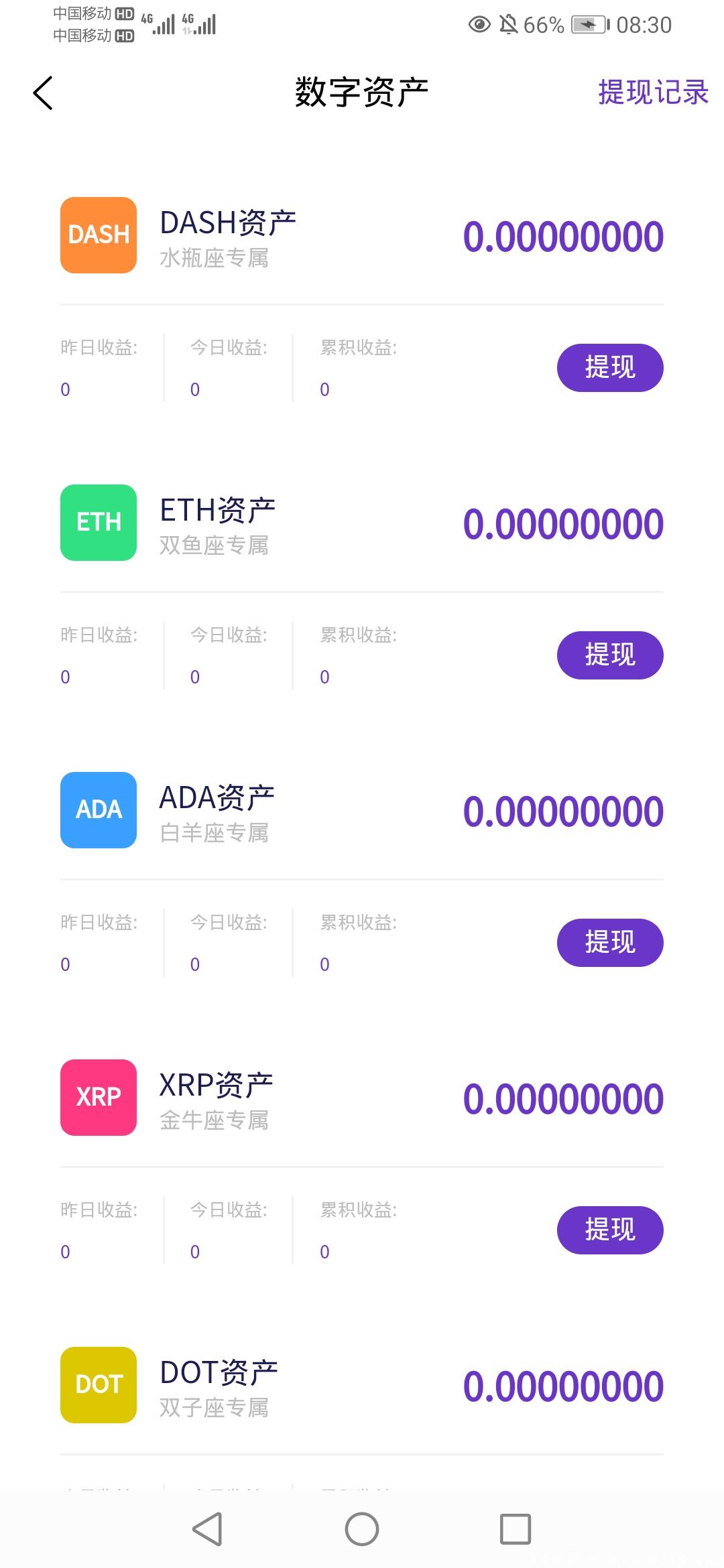Tap 提现 for XRP assets

click(x=609, y=1230)
